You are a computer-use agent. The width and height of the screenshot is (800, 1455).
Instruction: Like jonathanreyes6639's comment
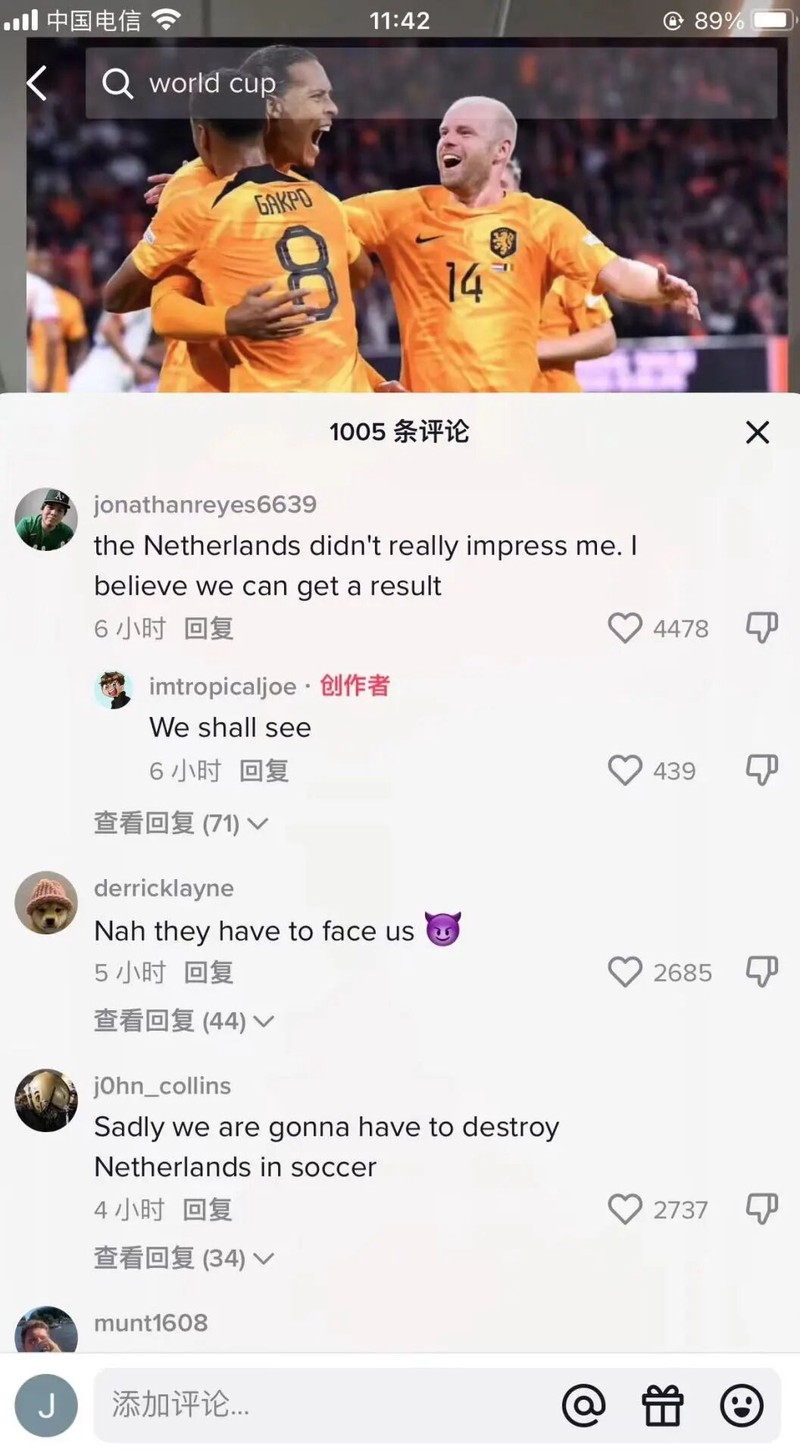[x=626, y=628]
